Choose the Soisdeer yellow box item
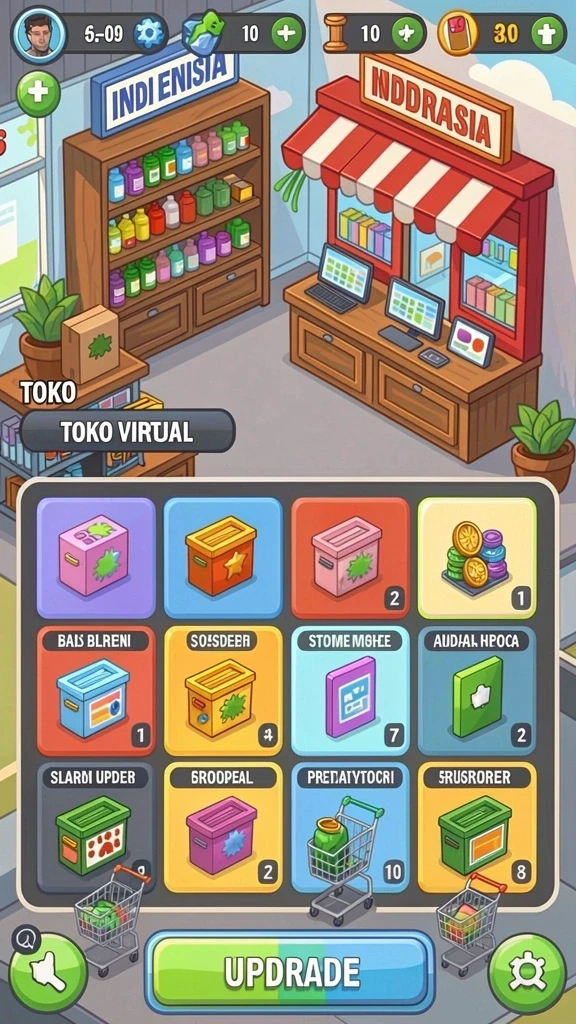Screen dimensions: 576x1024 point(223,692)
